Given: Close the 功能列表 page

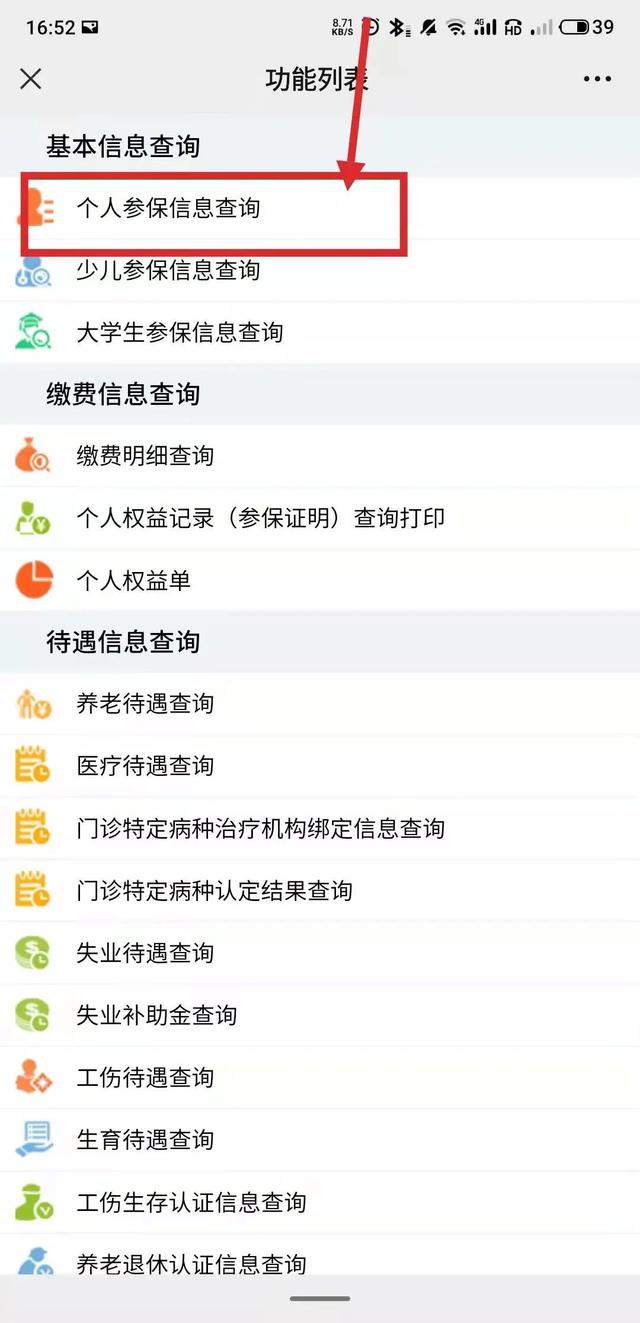Looking at the screenshot, I should [31, 79].
